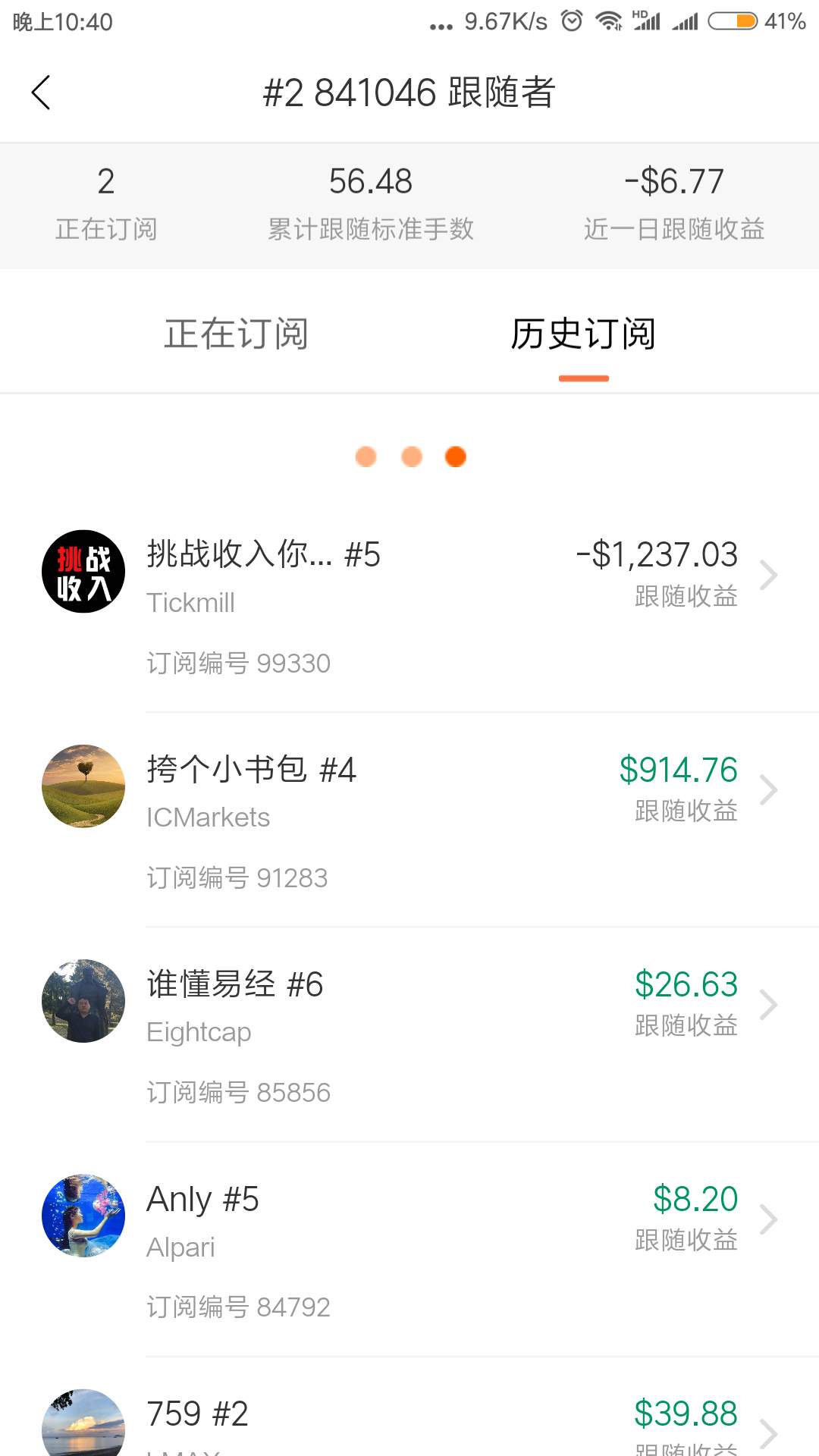
Task: Switch to the 历史订阅 tab
Action: 582,332
